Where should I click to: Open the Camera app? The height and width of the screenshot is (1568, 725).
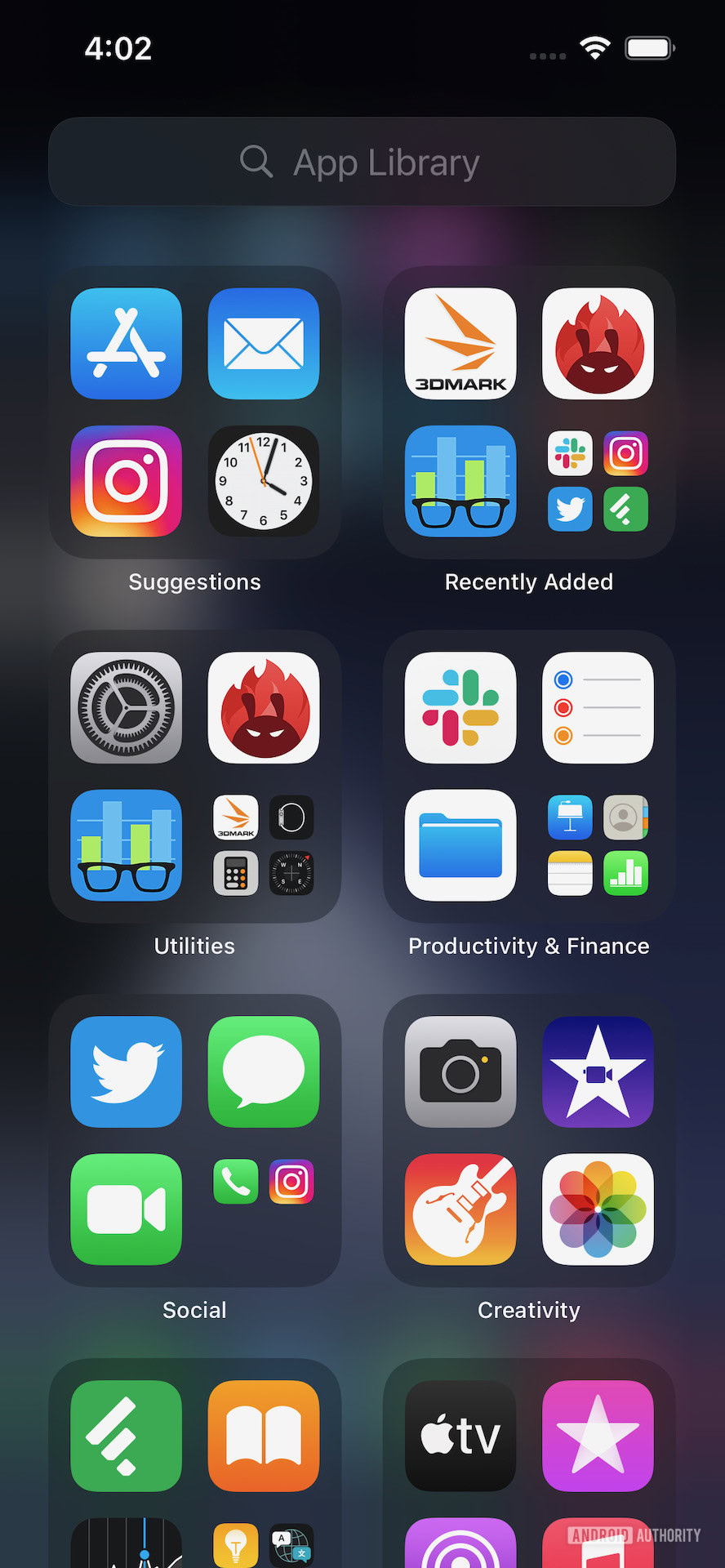(460, 1072)
